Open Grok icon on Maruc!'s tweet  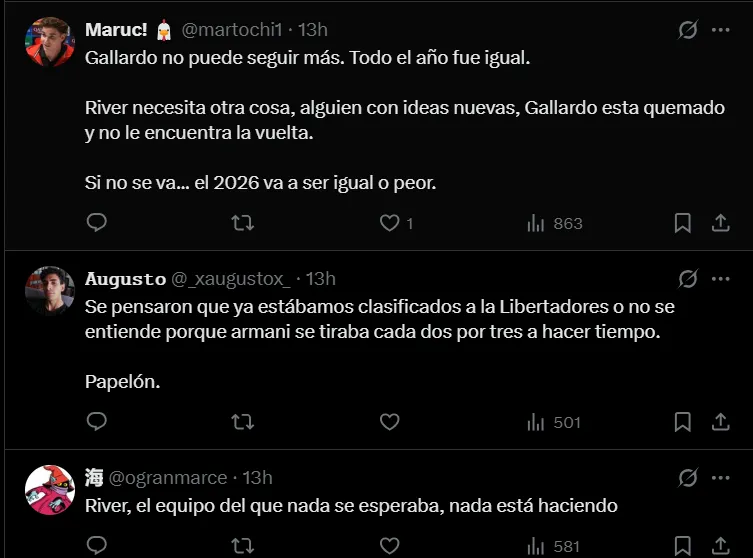pyautogui.click(x=688, y=30)
